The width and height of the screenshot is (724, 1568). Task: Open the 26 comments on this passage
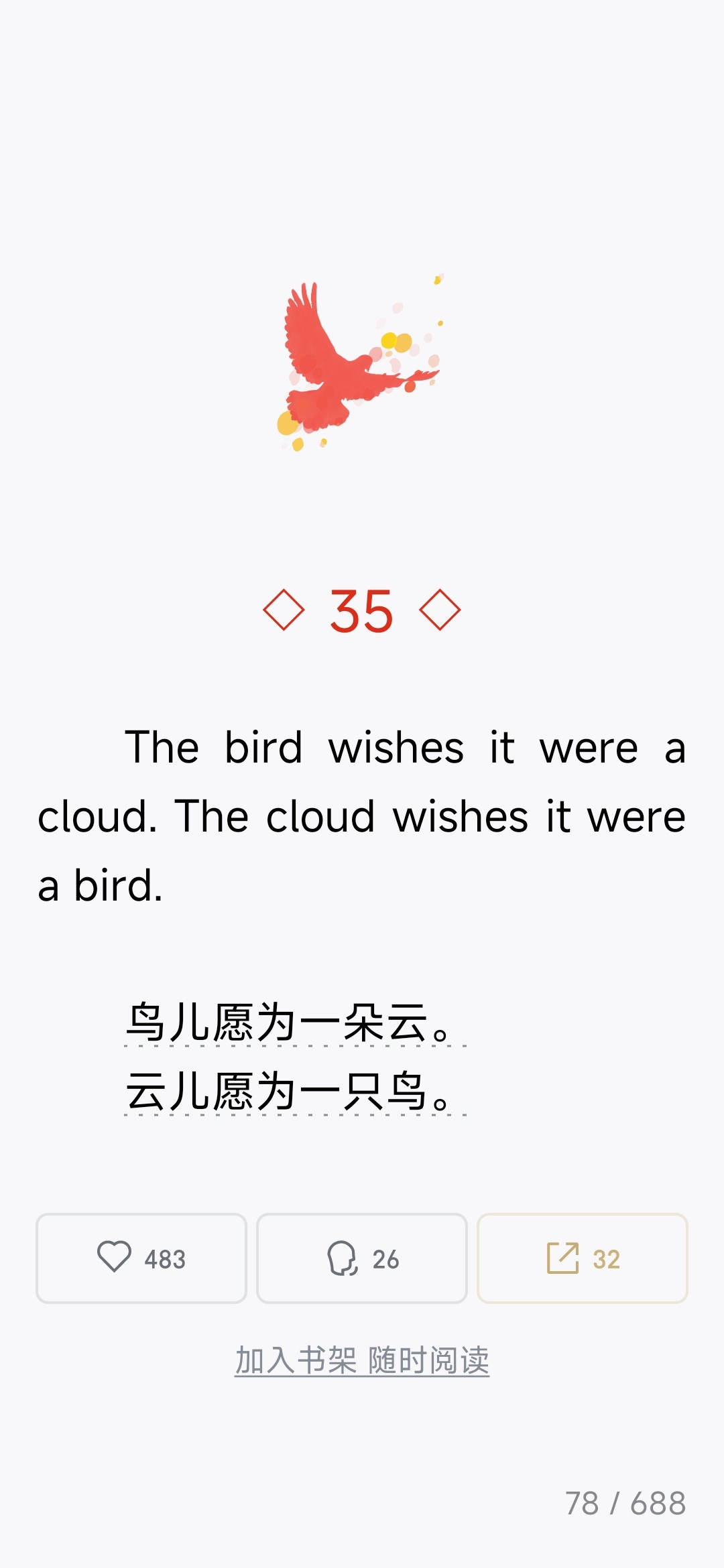coord(362,1258)
